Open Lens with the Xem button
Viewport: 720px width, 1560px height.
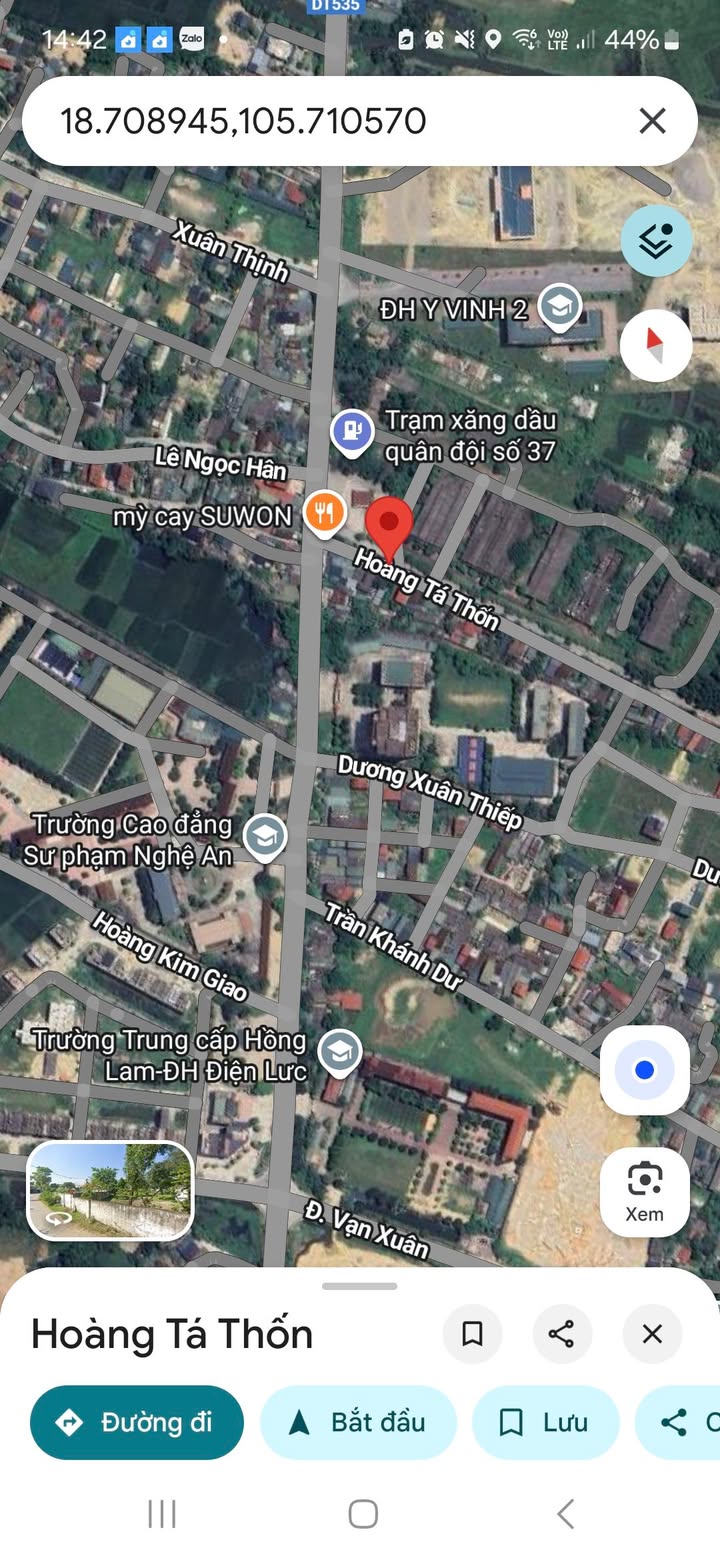pos(645,1191)
